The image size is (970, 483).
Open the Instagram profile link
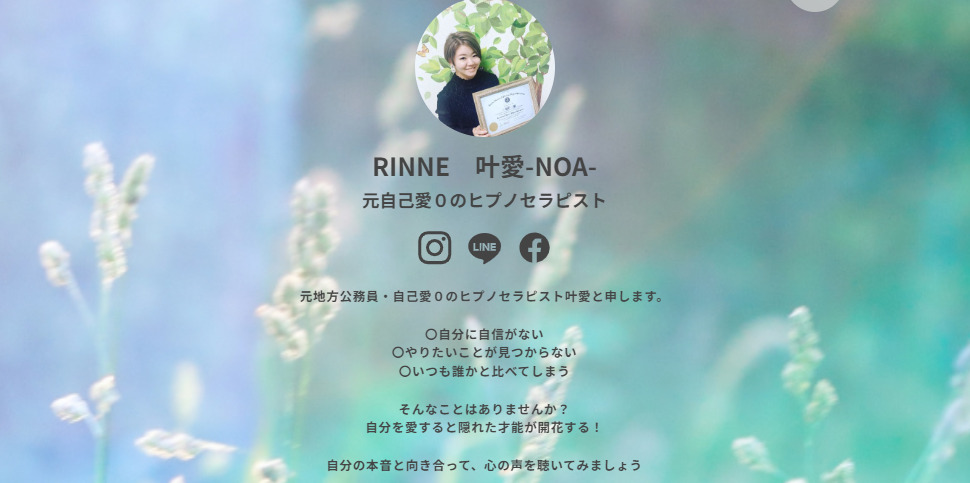[x=434, y=248]
